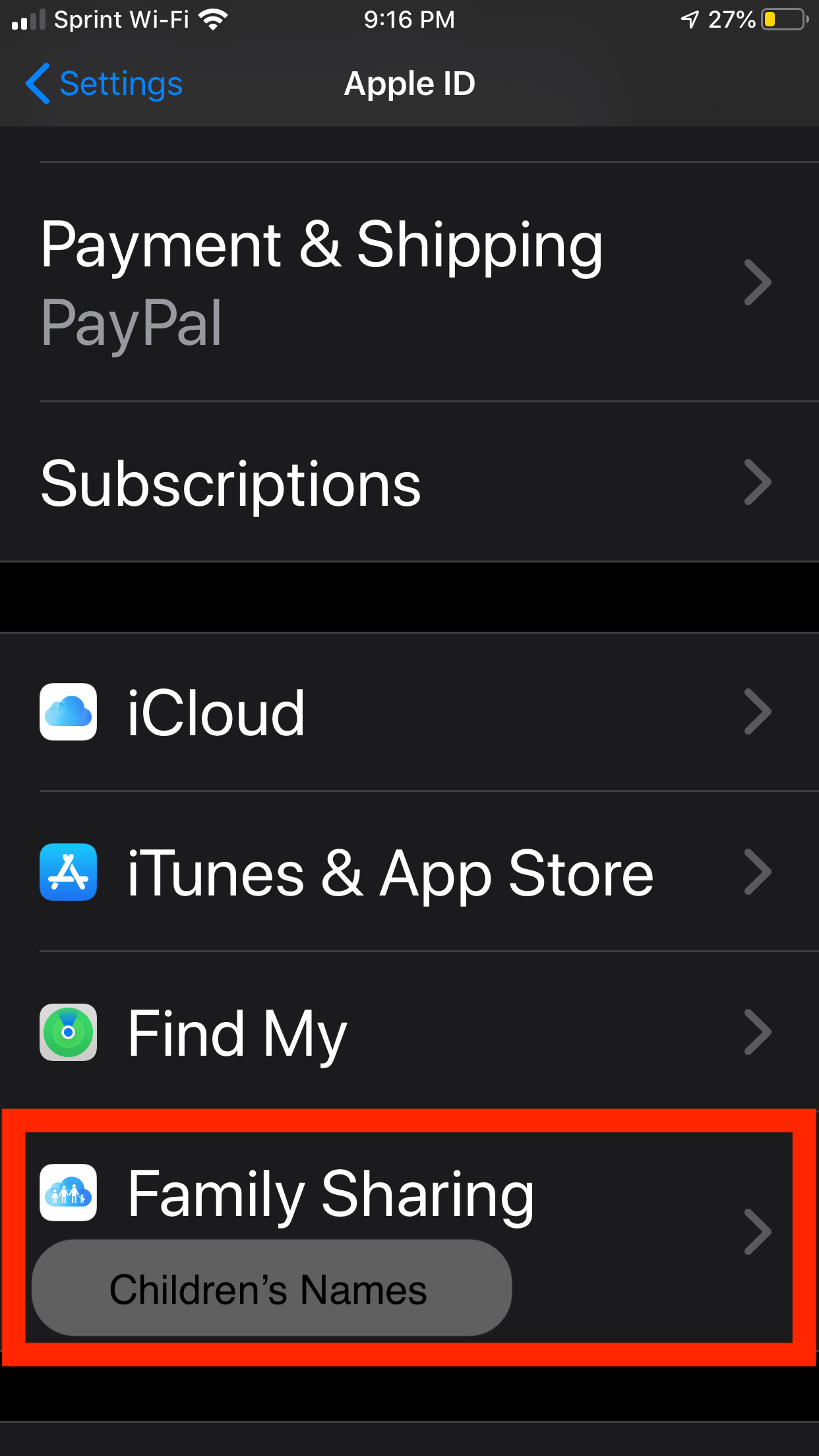Go back to Settings
Screen dimensions: 819x1456
click(104, 84)
